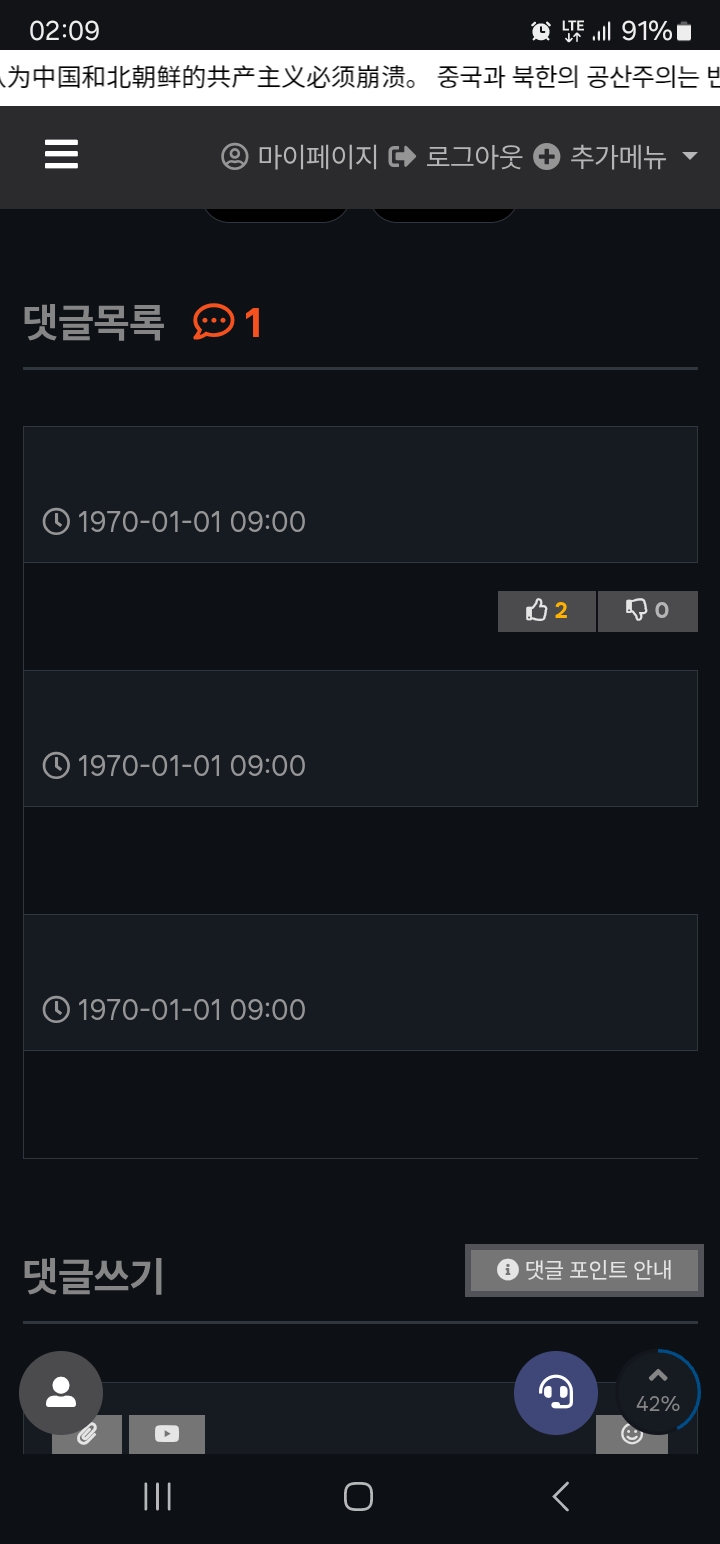This screenshot has height=1544, width=720.
Task: Jump to top with 42% button
Action: (658, 1392)
